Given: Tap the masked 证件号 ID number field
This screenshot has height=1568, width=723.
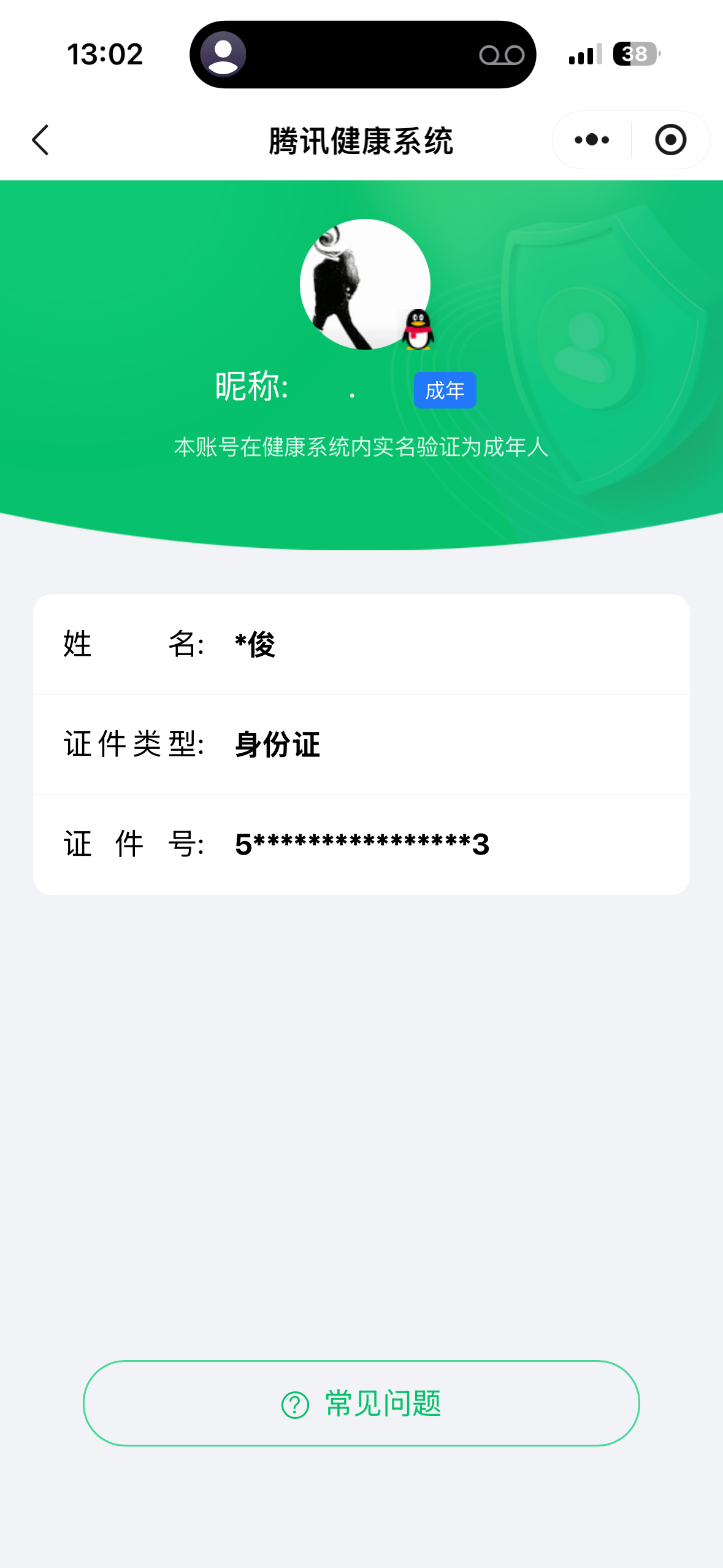Looking at the screenshot, I should coord(361,844).
